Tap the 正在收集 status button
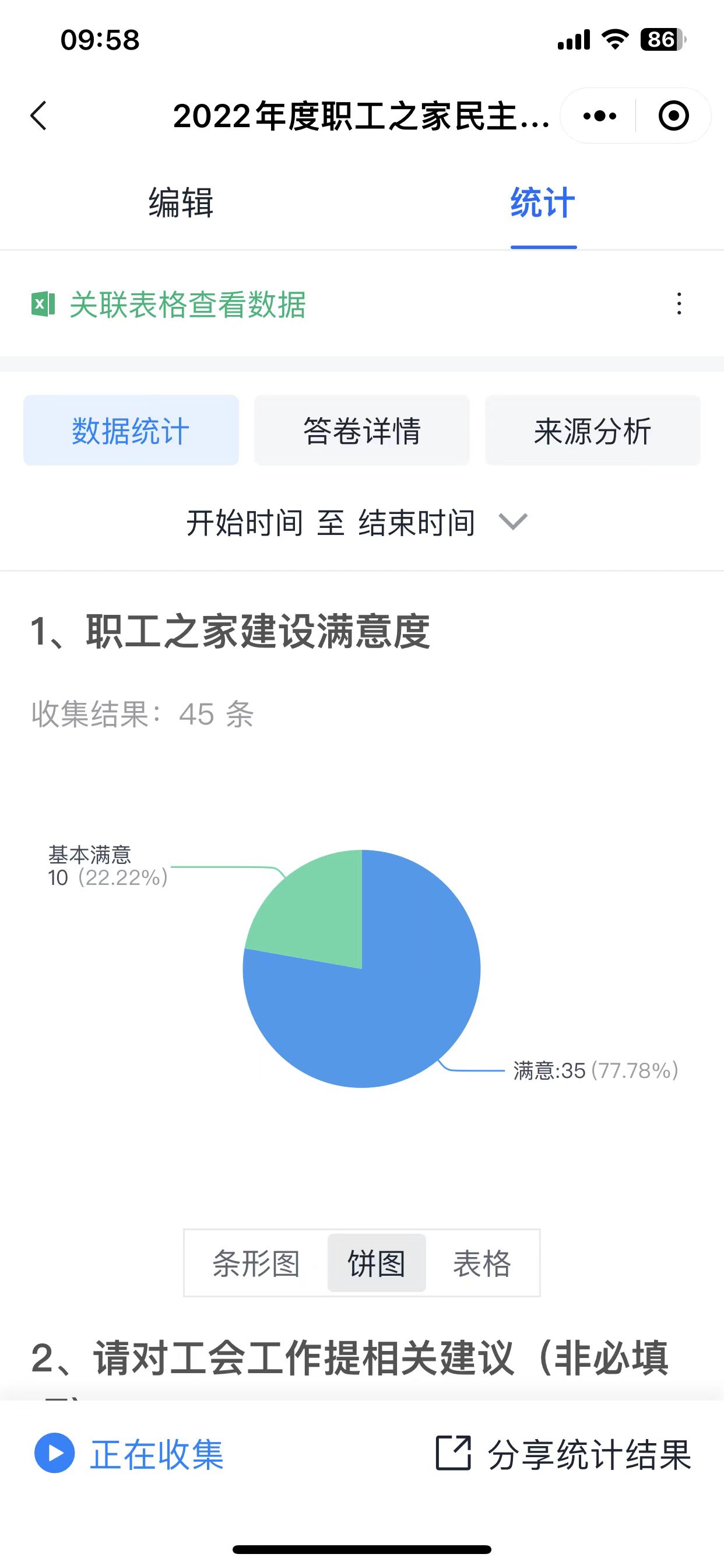Image resolution: width=724 pixels, height=1568 pixels. (130, 1454)
